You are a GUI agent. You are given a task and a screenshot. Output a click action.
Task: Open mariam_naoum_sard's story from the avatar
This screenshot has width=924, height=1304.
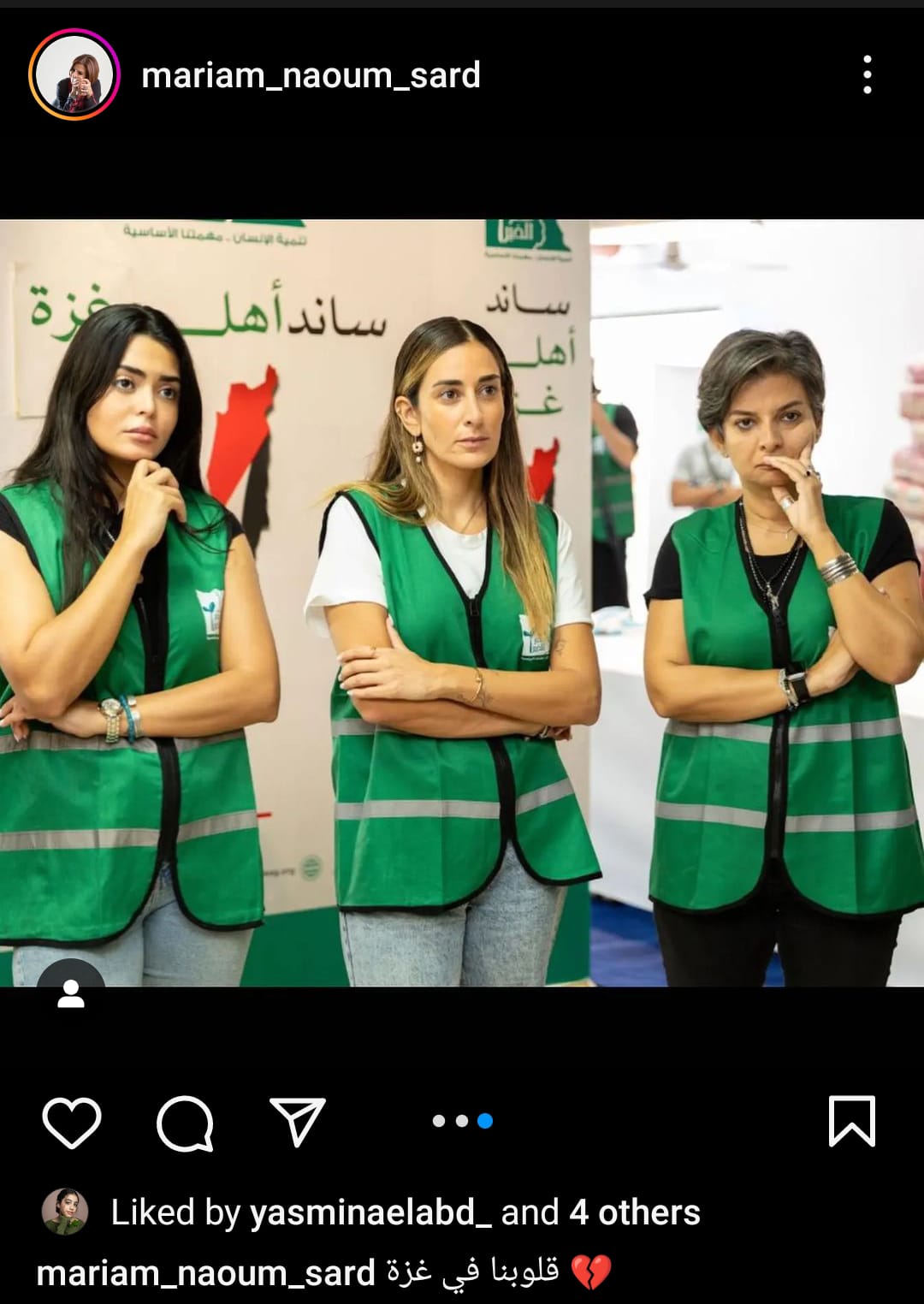coord(74,75)
